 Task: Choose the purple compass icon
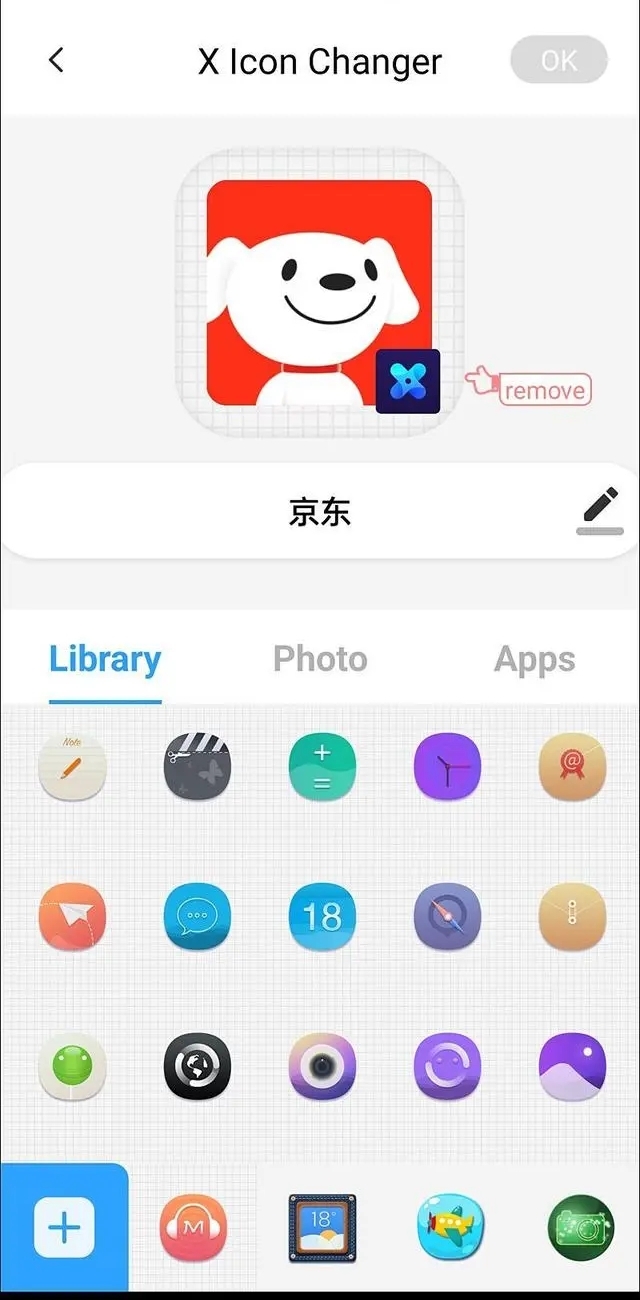(x=447, y=916)
